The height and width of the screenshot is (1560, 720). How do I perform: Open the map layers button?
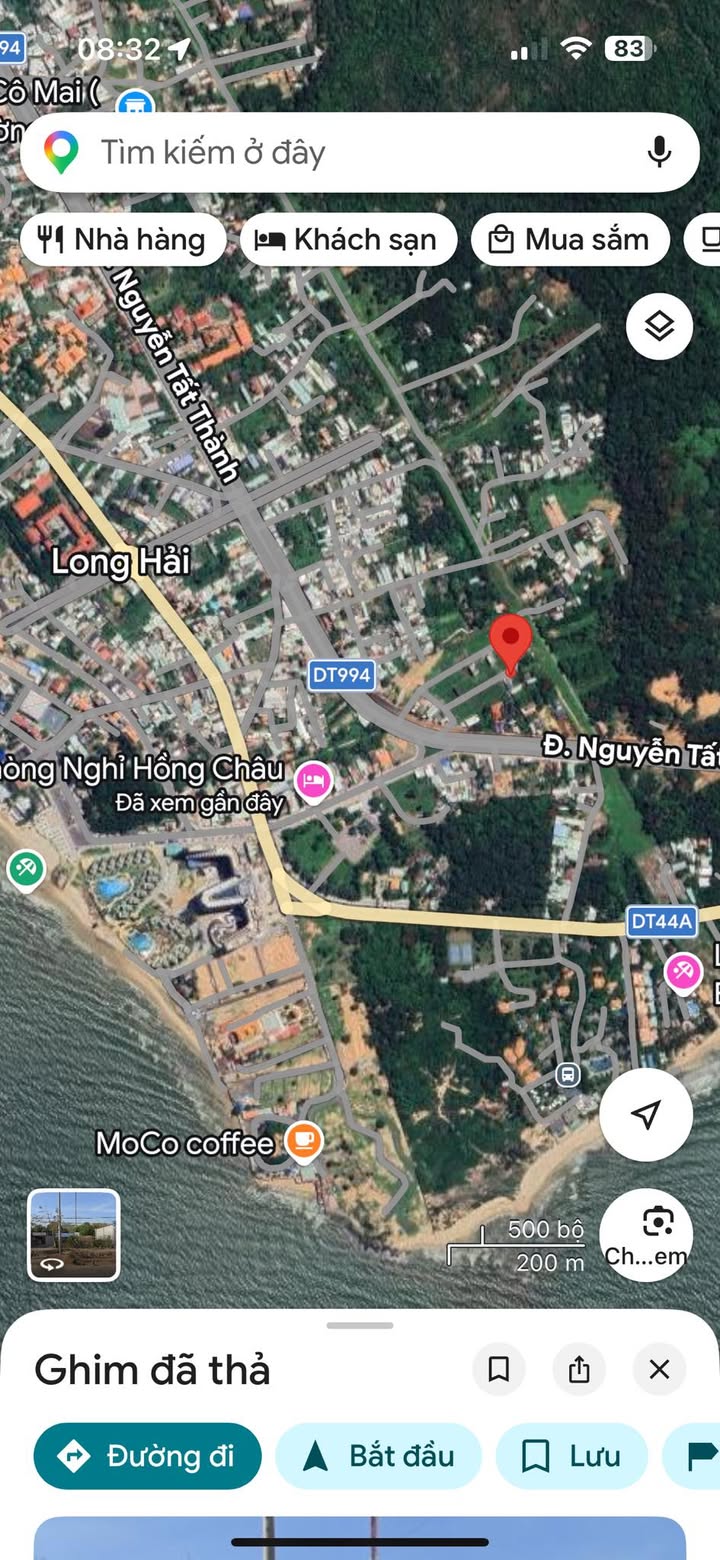659,326
